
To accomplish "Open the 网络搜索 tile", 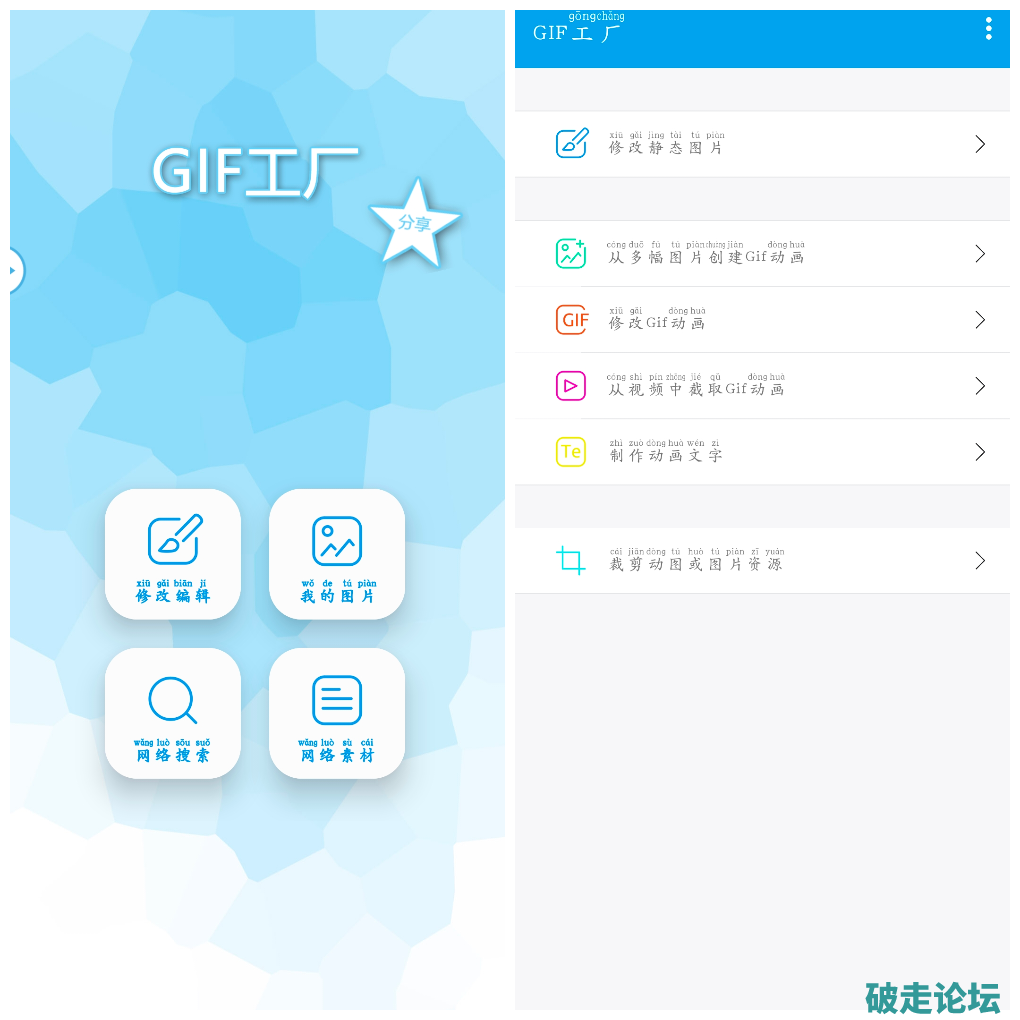I will pos(173,713).
